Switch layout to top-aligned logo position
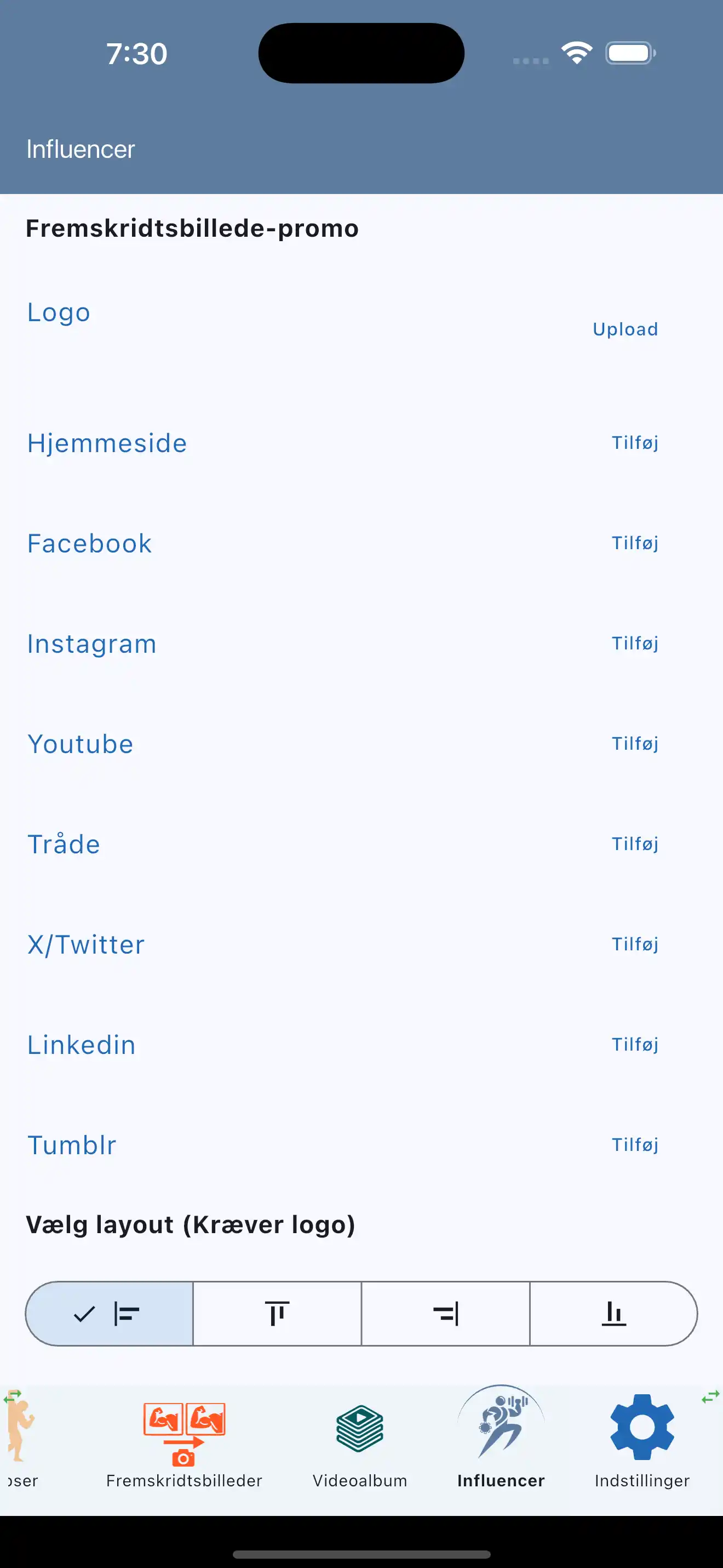The image size is (723, 1568). pos(277,1314)
